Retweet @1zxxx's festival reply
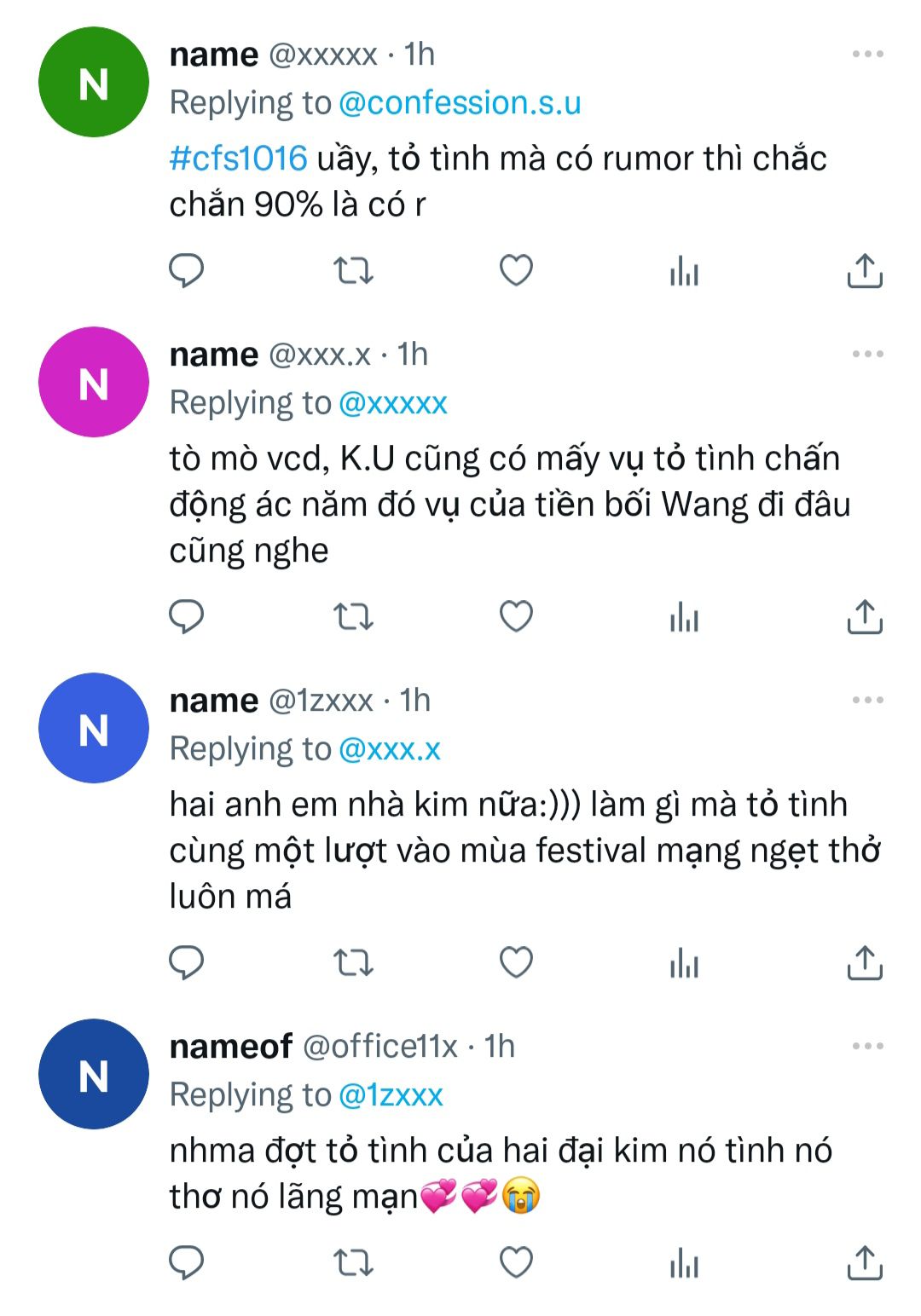Screen dimensions: 921x1316 [x=352, y=962]
